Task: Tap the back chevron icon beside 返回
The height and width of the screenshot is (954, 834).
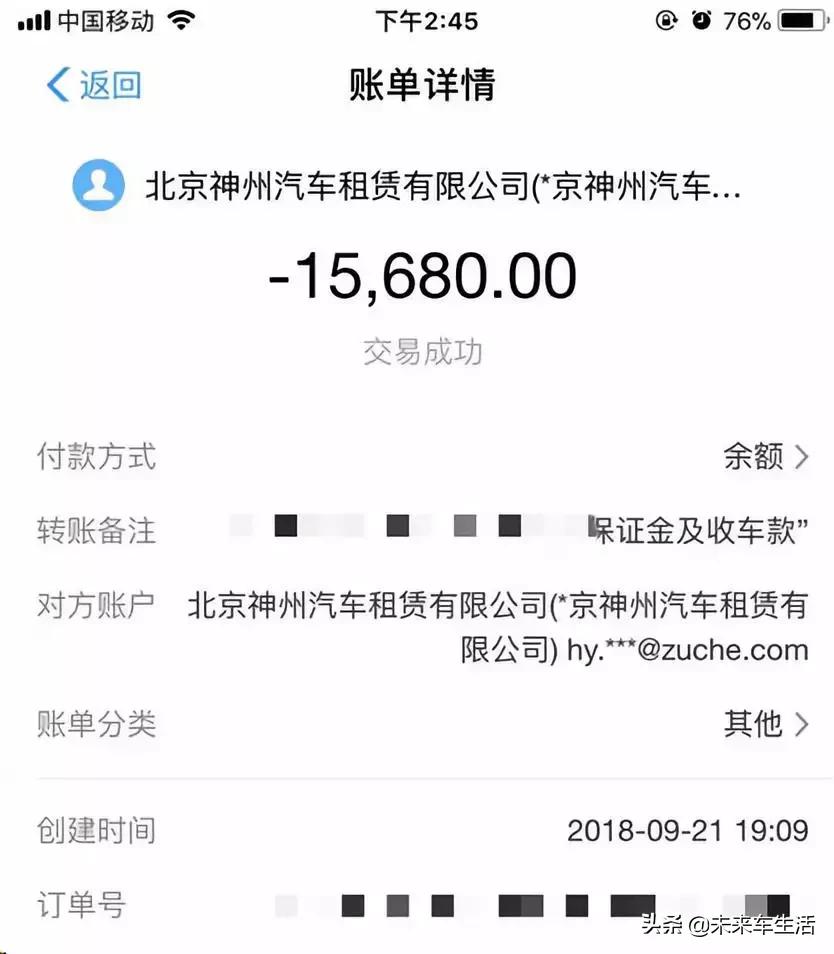Action: 57,87
